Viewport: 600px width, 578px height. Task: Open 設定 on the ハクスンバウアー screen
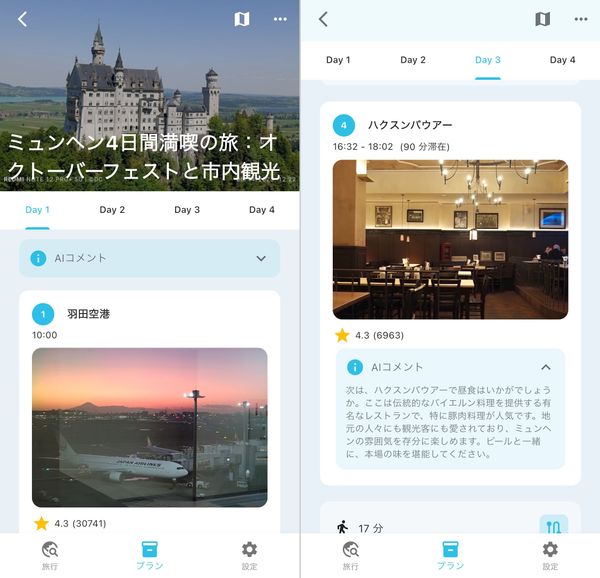click(550, 556)
